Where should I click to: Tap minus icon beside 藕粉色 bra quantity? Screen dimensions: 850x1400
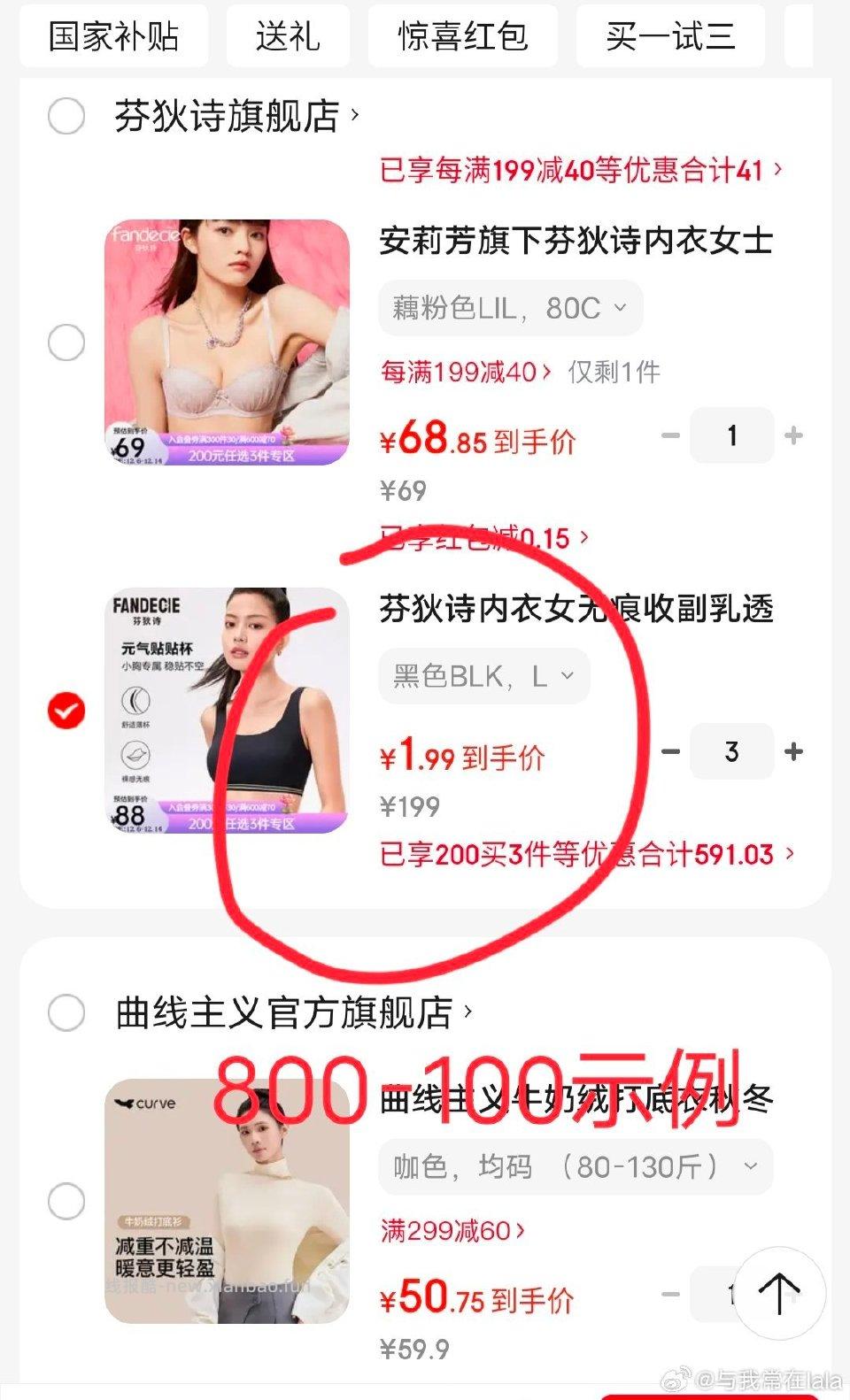(x=669, y=435)
